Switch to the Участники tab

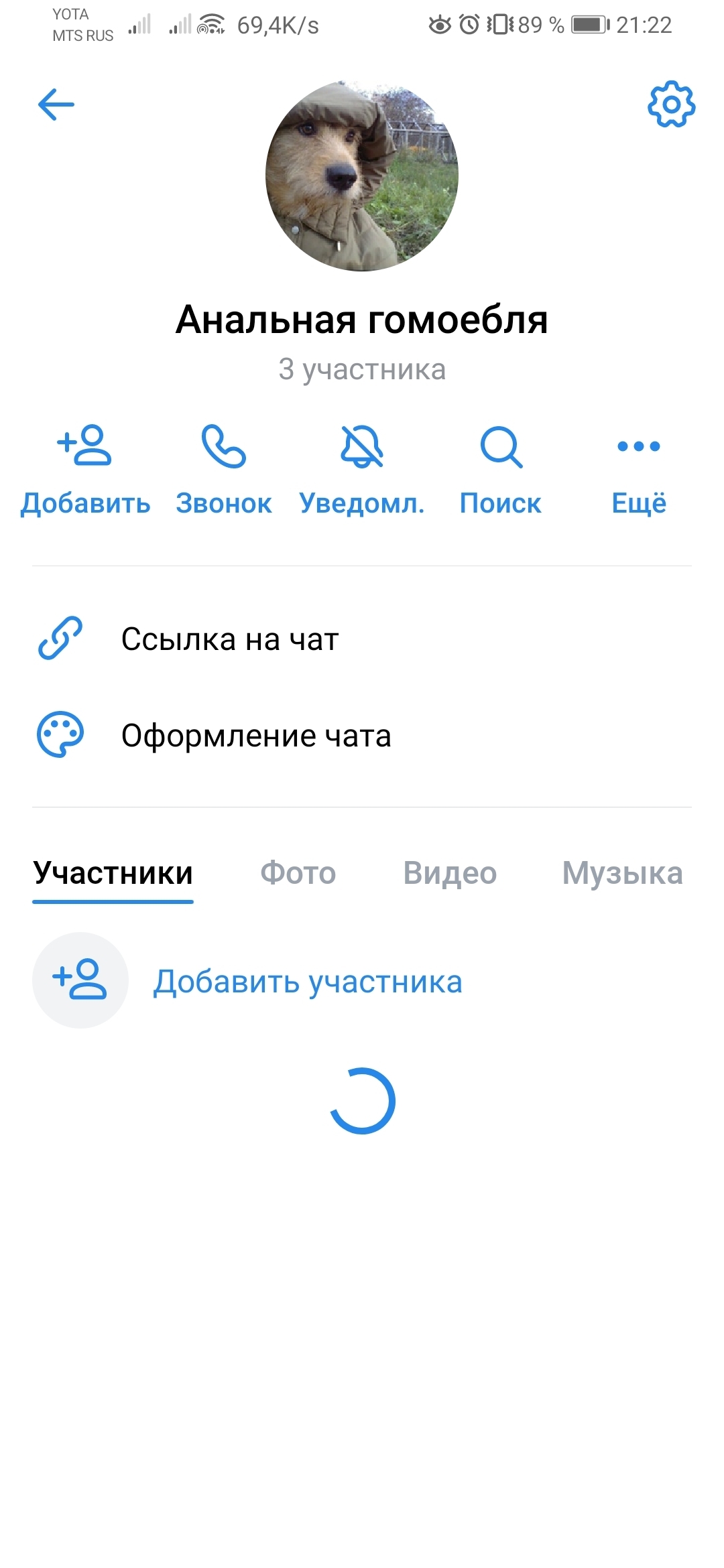point(113,873)
